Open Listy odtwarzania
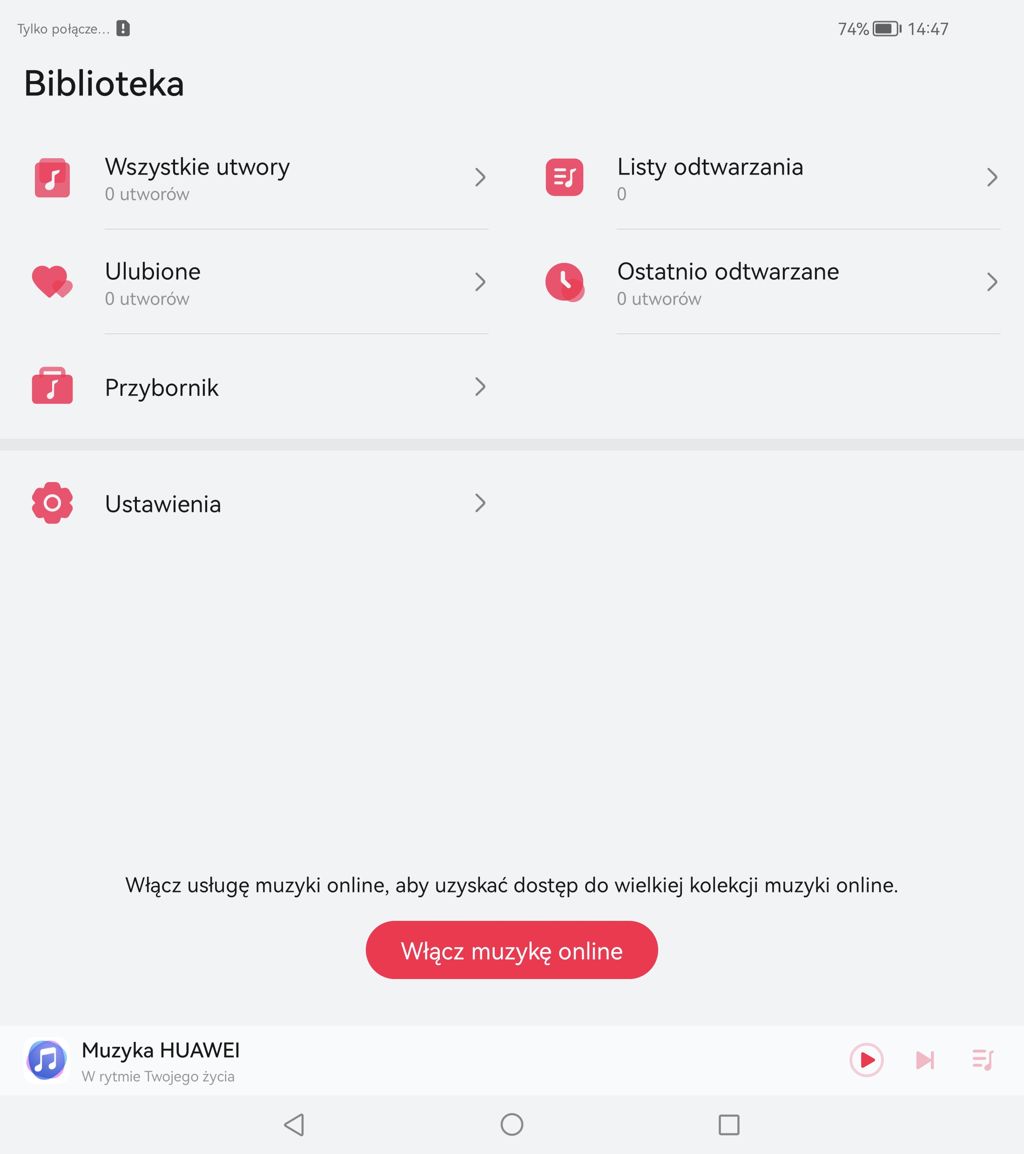This screenshot has height=1154, width=1024. [x=710, y=178]
